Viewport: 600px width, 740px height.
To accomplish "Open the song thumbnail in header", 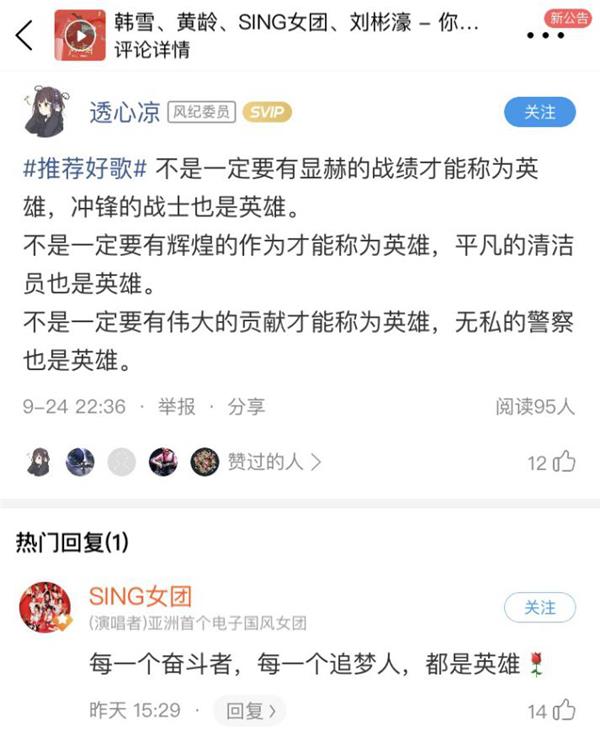I will [x=80, y=35].
